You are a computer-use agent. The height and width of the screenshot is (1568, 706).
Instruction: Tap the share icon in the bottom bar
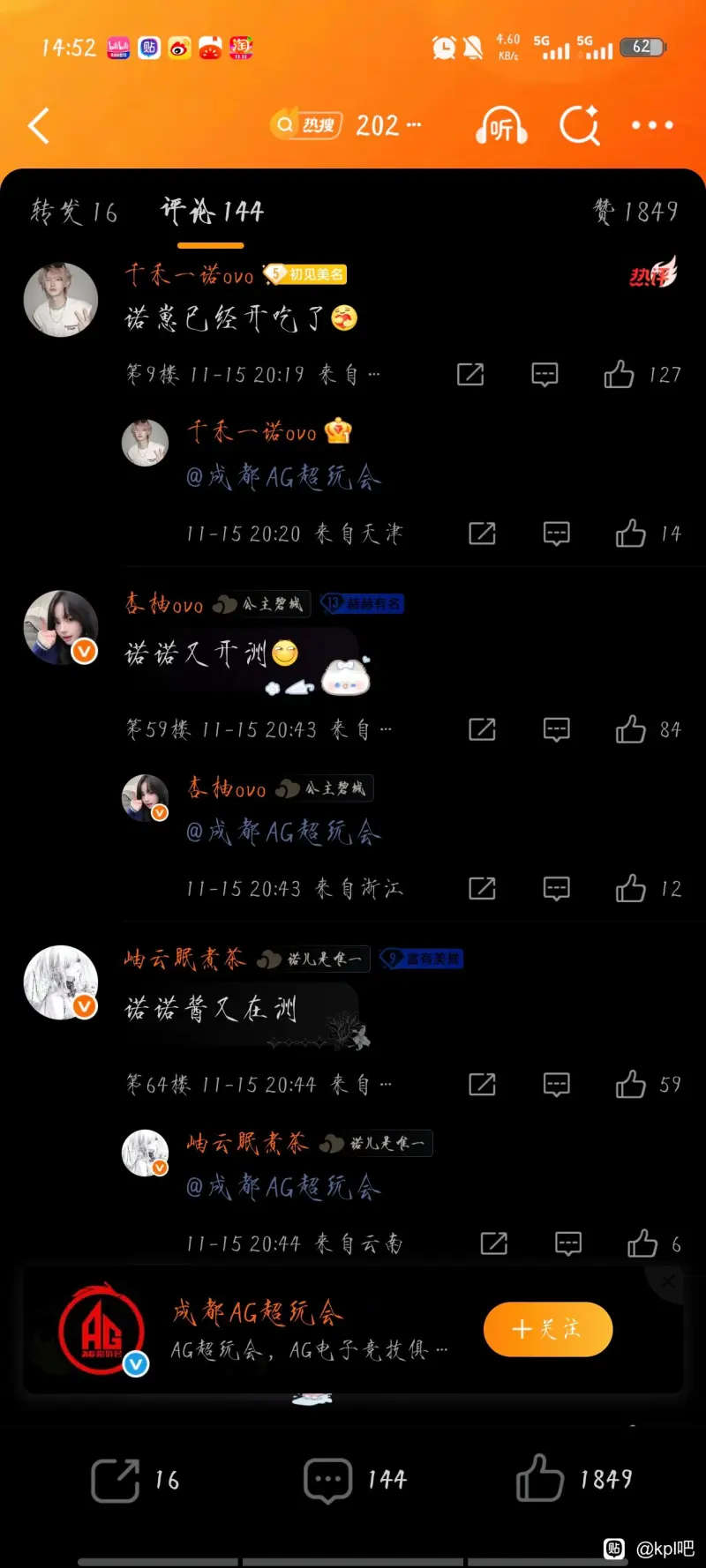tap(116, 1480)
